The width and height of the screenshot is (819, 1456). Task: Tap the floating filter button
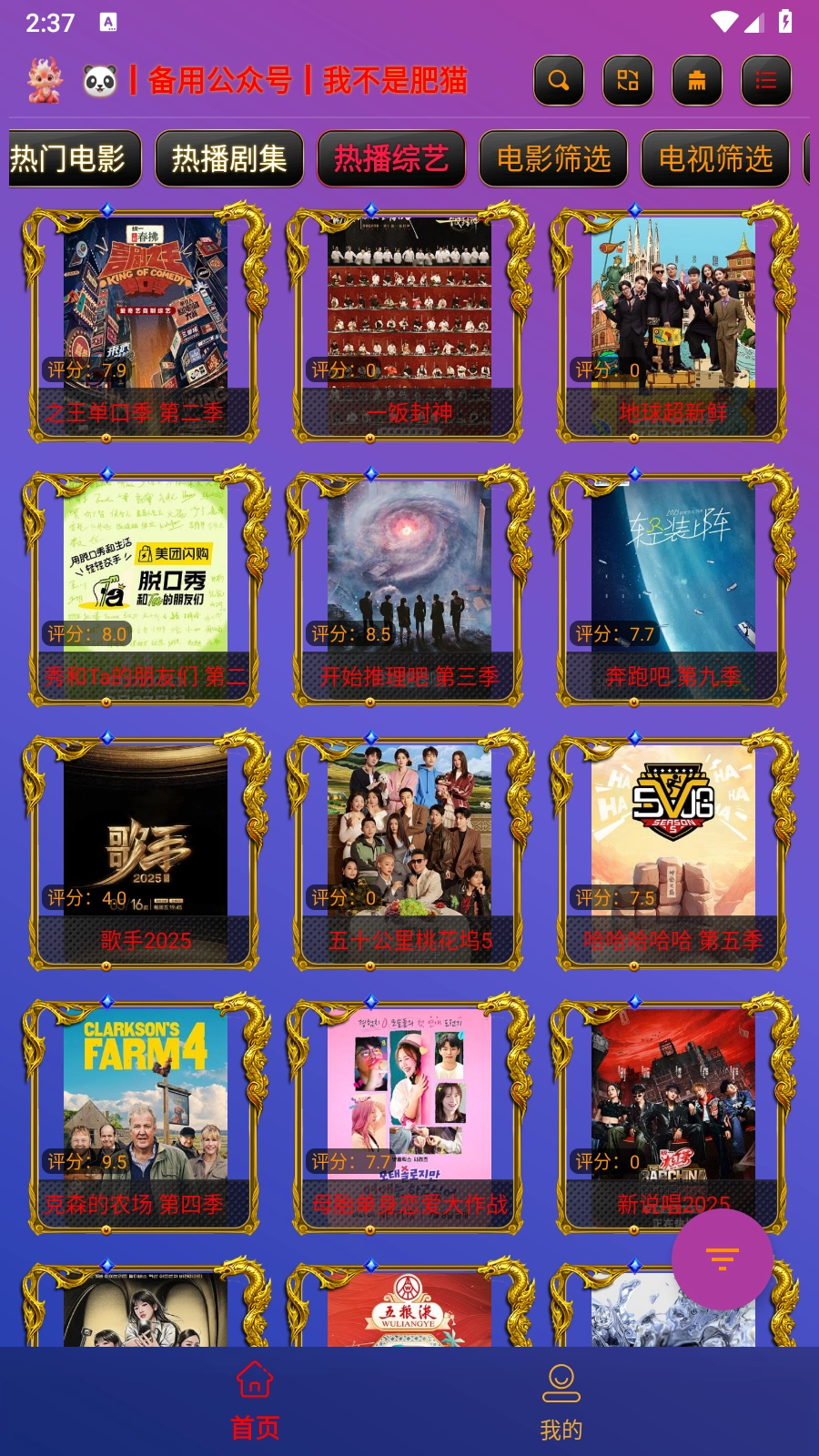[x=723, y=1259]
